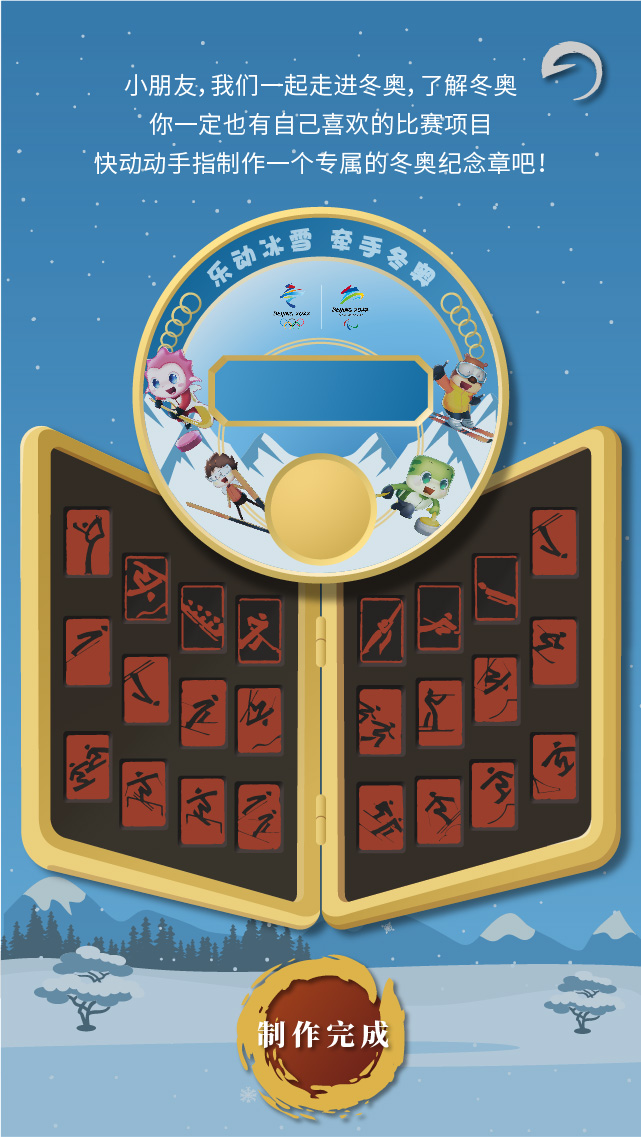Screen dimensions: 641x1137
Task: Select the curling pictogram tile
Action: click(439, 618)
